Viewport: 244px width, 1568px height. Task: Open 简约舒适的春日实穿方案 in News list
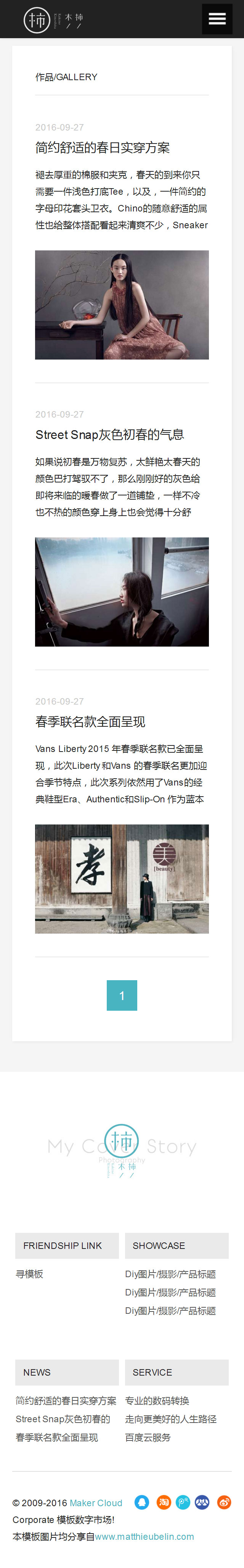pyautogui.click(x=66, y=1400)
